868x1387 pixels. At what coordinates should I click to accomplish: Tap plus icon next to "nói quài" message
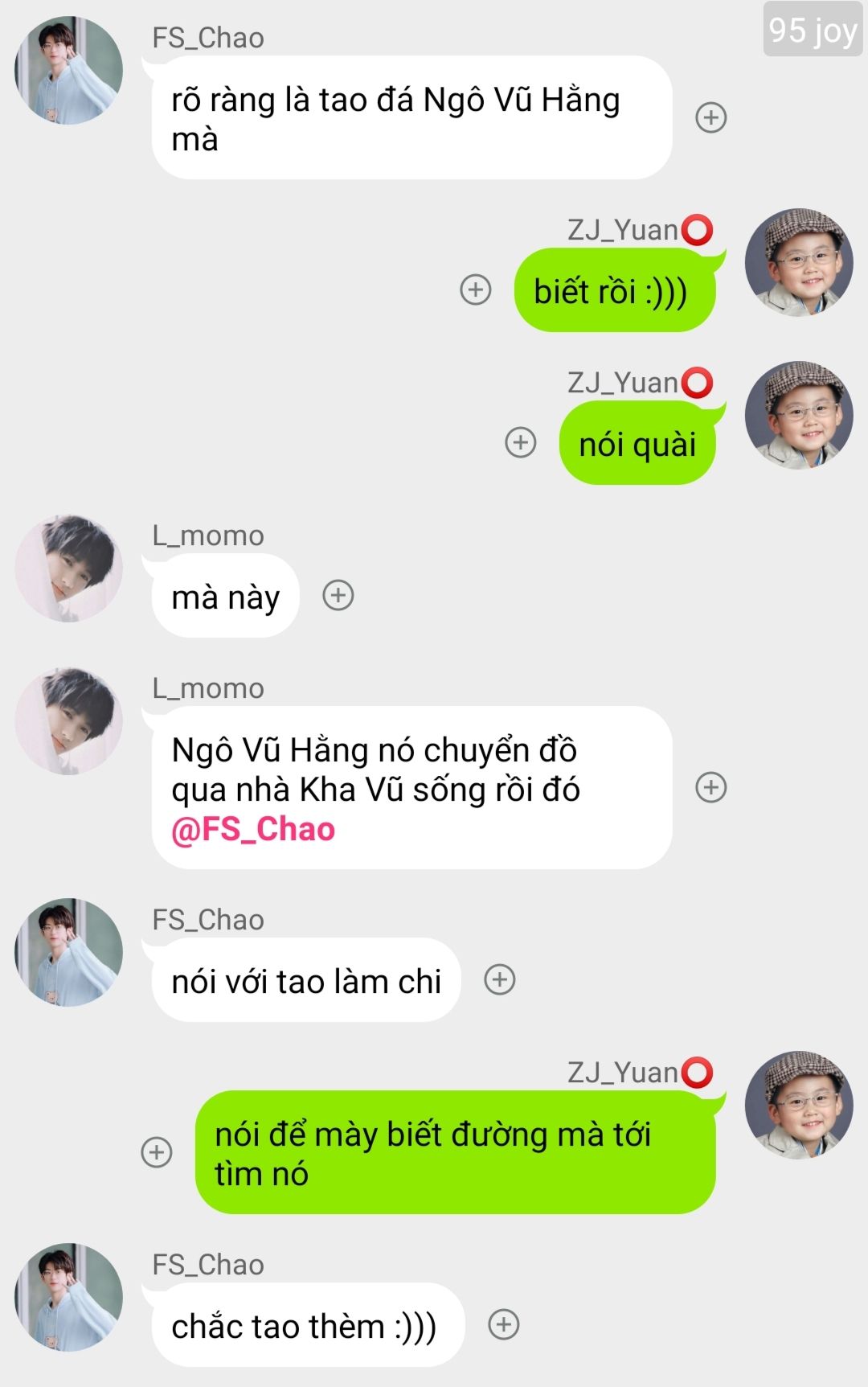(520, 442)
